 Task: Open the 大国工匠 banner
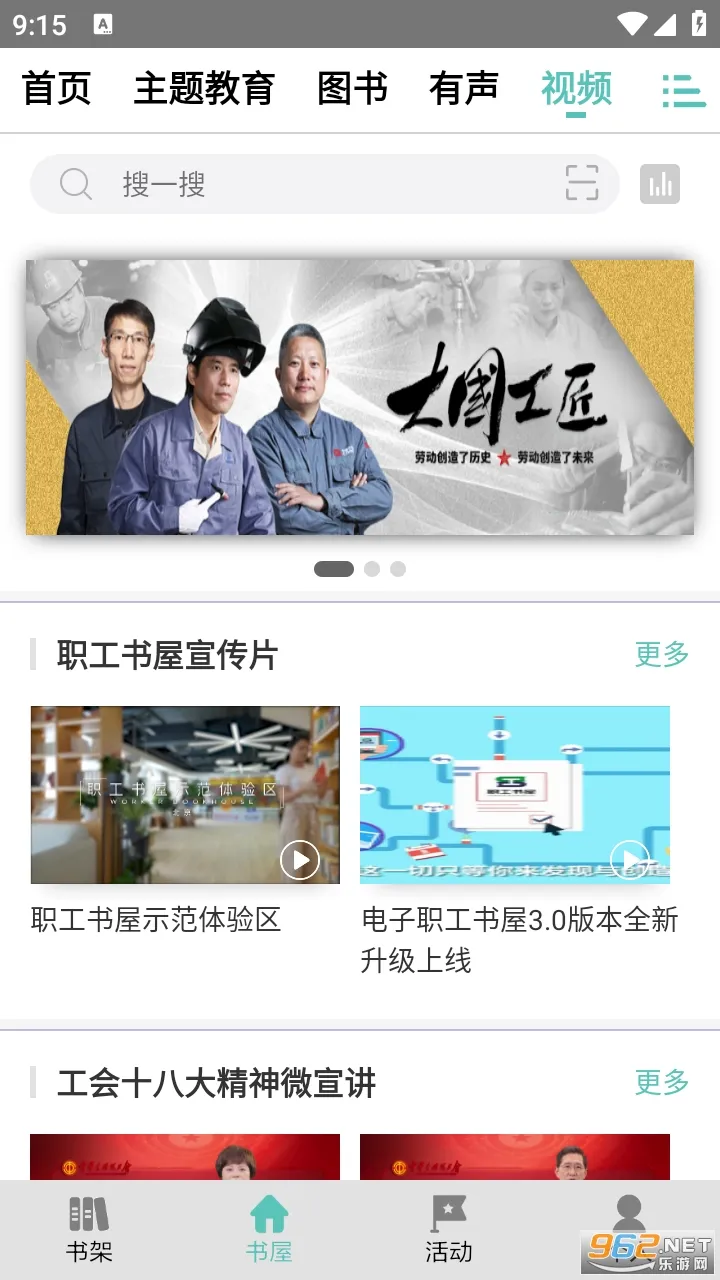pos(360,397)
